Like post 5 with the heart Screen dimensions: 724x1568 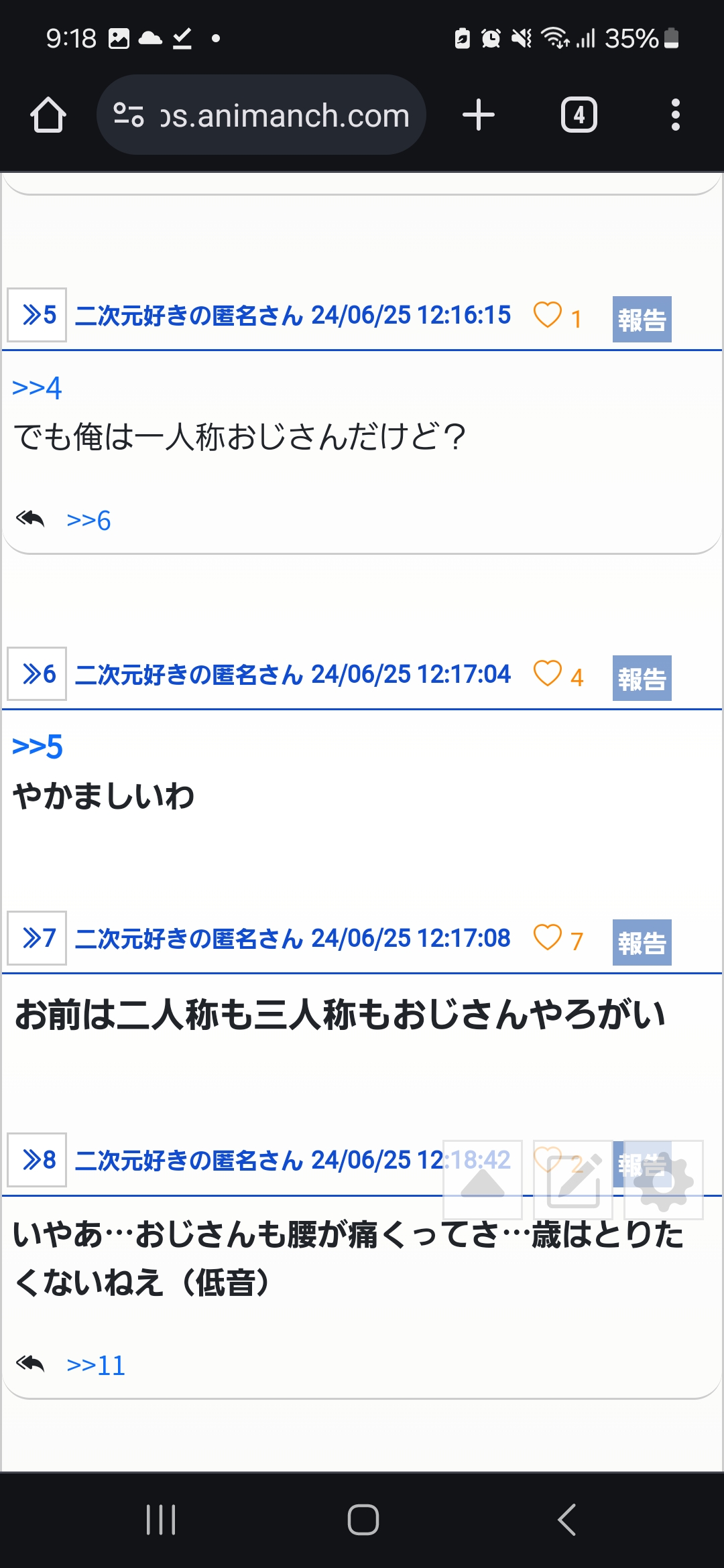point(548,315)
